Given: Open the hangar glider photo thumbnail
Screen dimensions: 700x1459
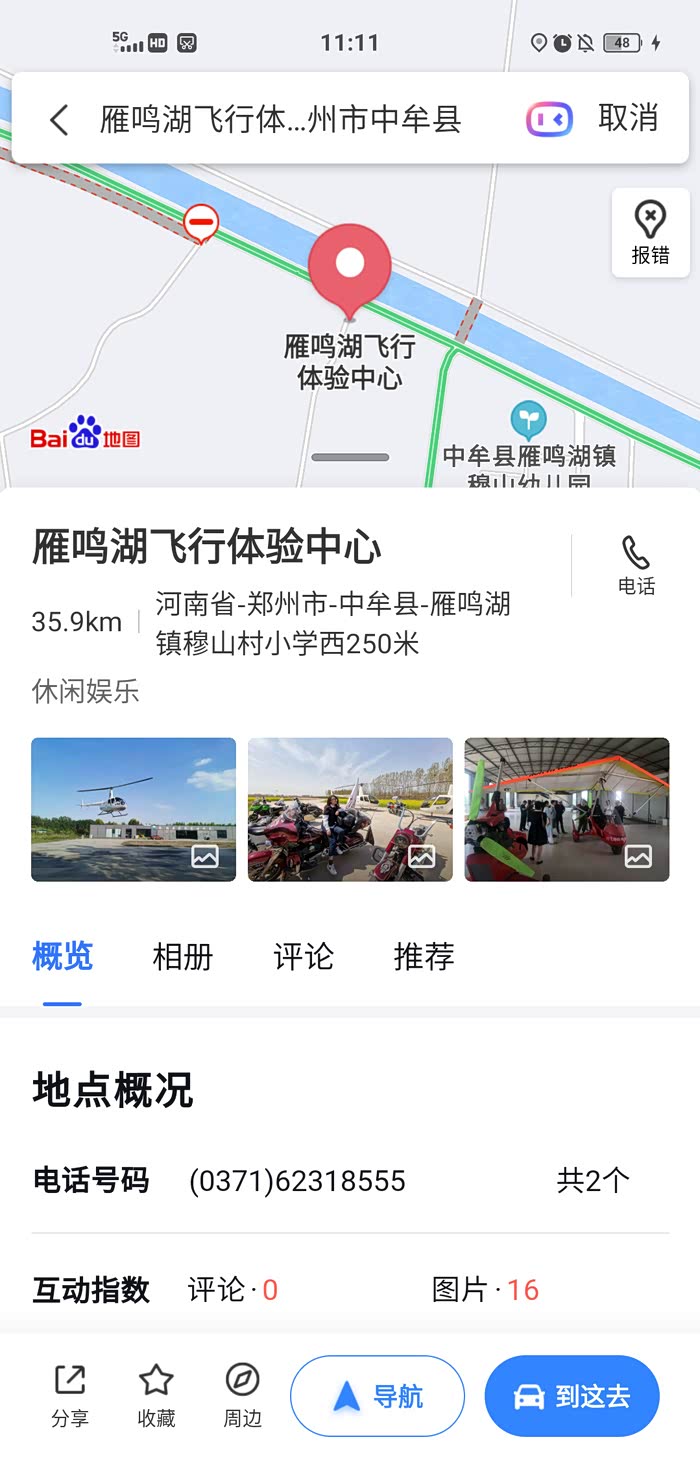Looking at the screenshot, I should (x=567, y=809).
